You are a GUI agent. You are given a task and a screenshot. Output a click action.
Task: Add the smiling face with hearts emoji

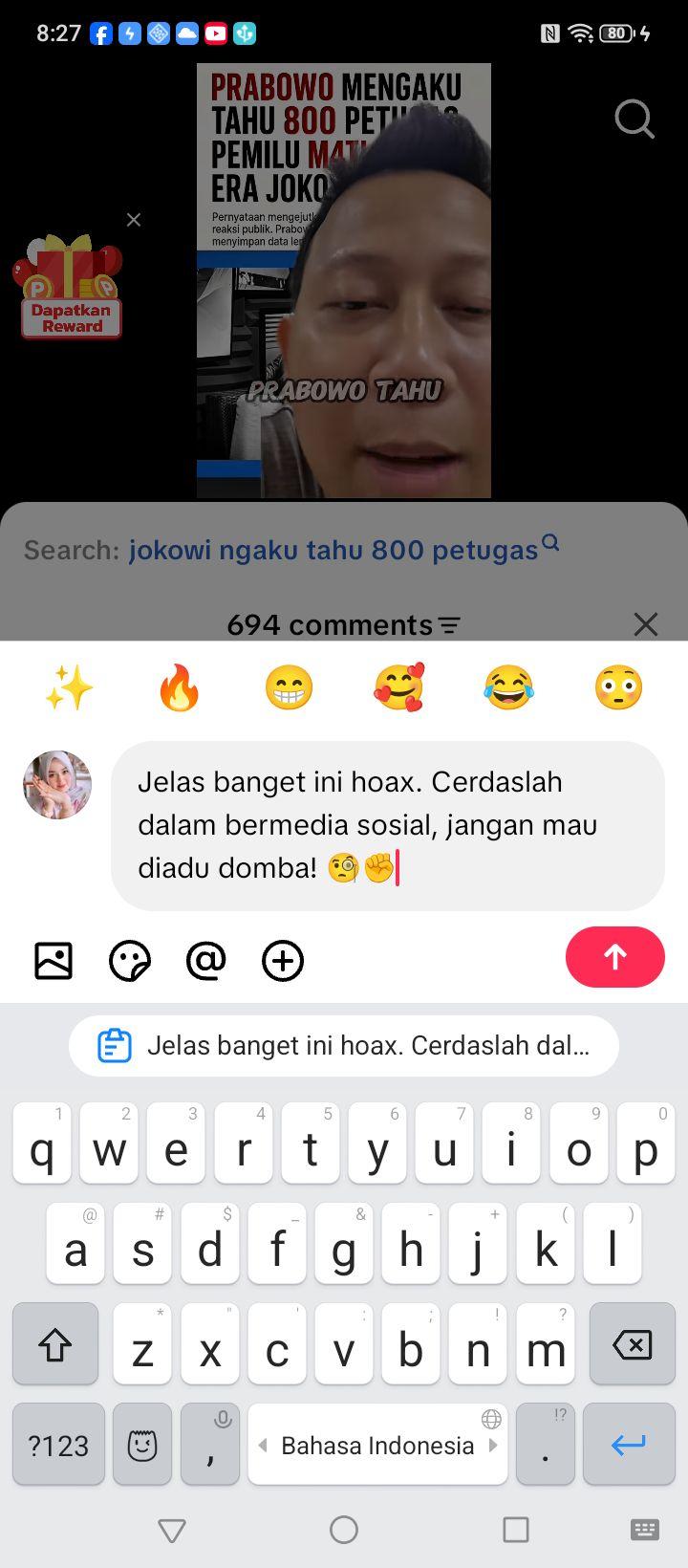coord(398,687)
